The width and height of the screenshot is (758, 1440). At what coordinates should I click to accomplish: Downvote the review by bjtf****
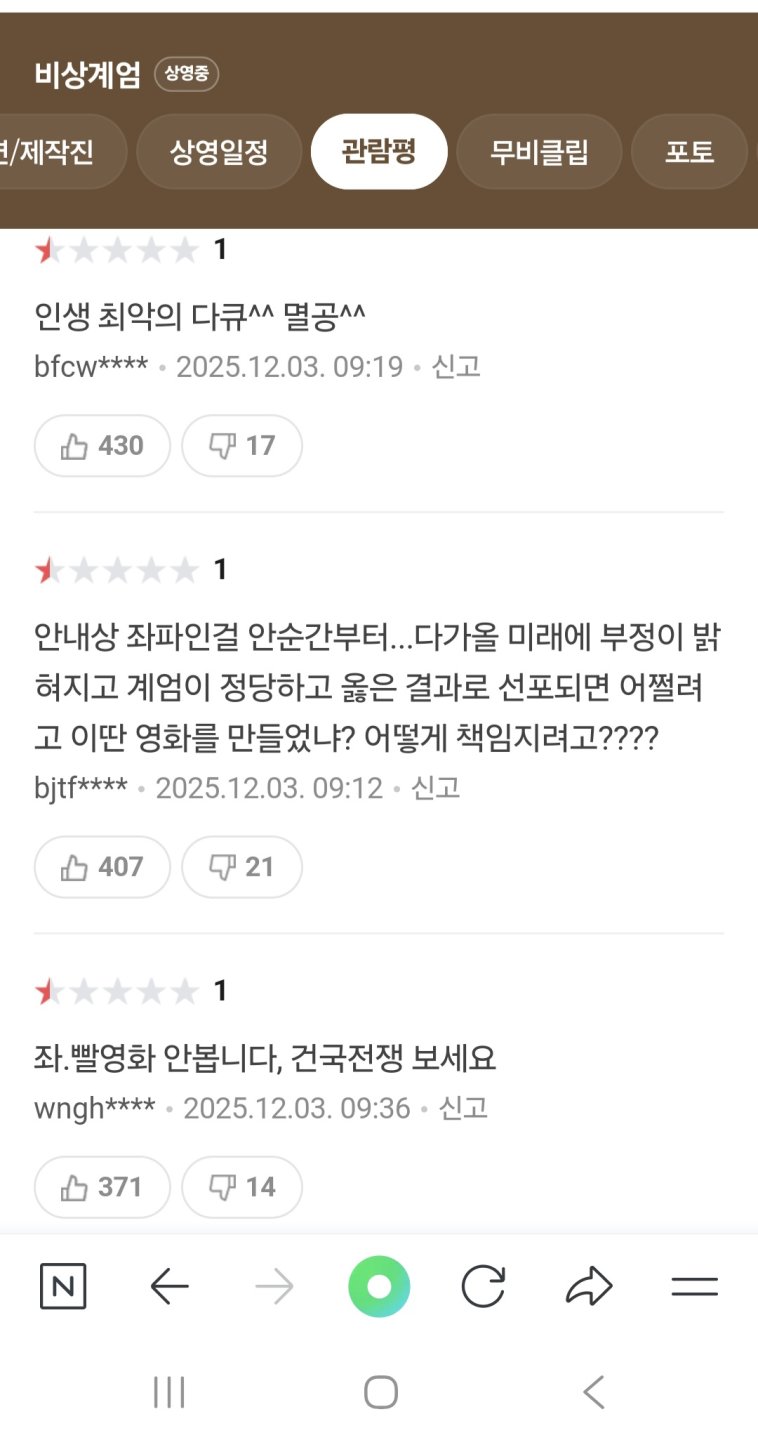(x=242, y=867)
